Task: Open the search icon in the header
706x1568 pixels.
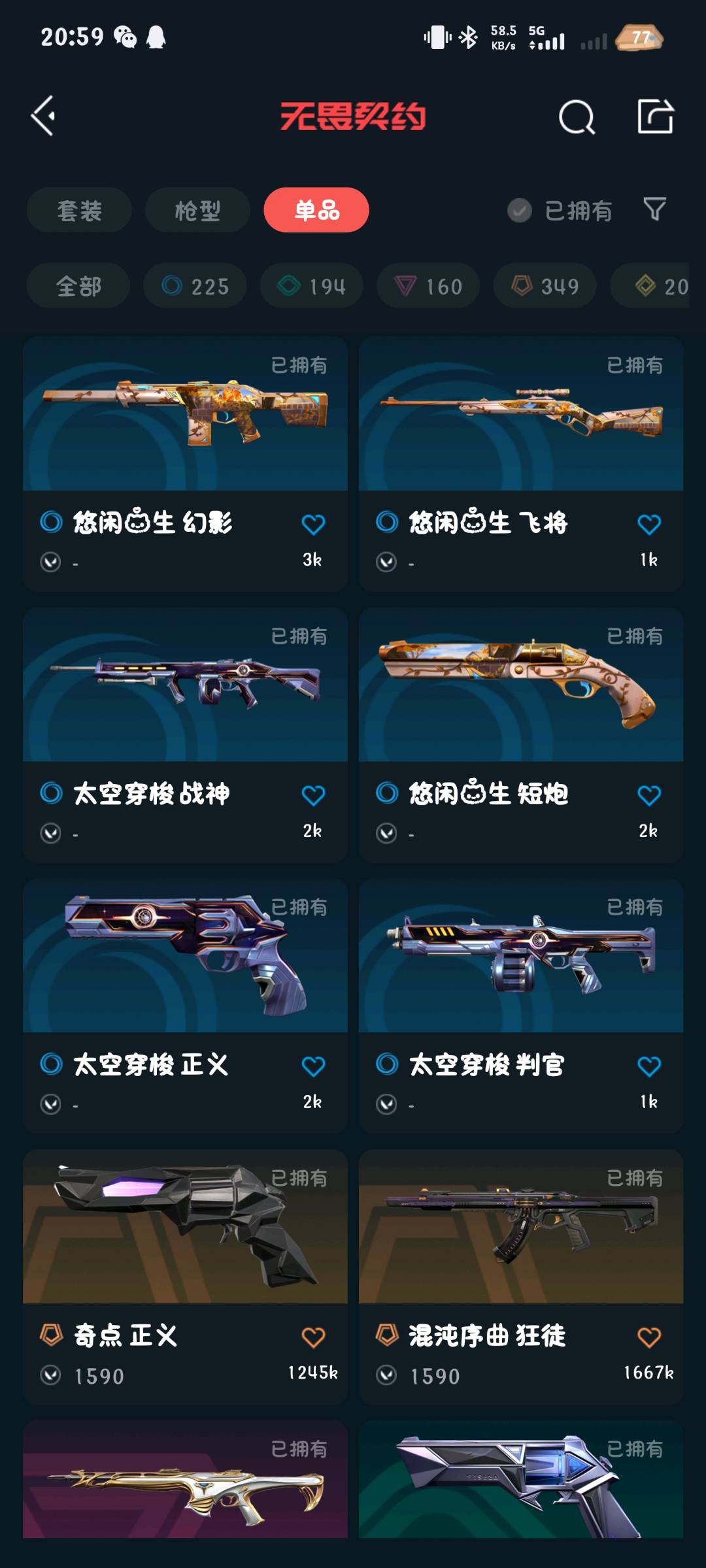Action: tap(577, 118)
